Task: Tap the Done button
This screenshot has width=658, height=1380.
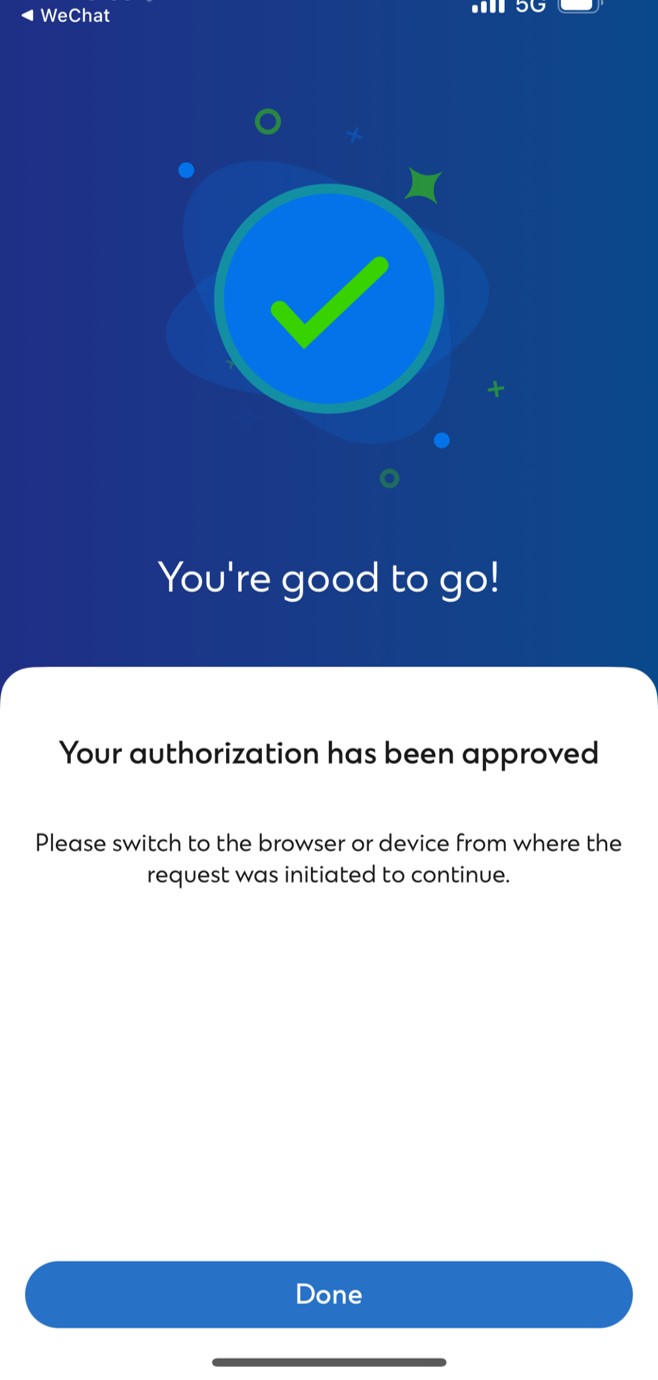Action: point(328,1294)
